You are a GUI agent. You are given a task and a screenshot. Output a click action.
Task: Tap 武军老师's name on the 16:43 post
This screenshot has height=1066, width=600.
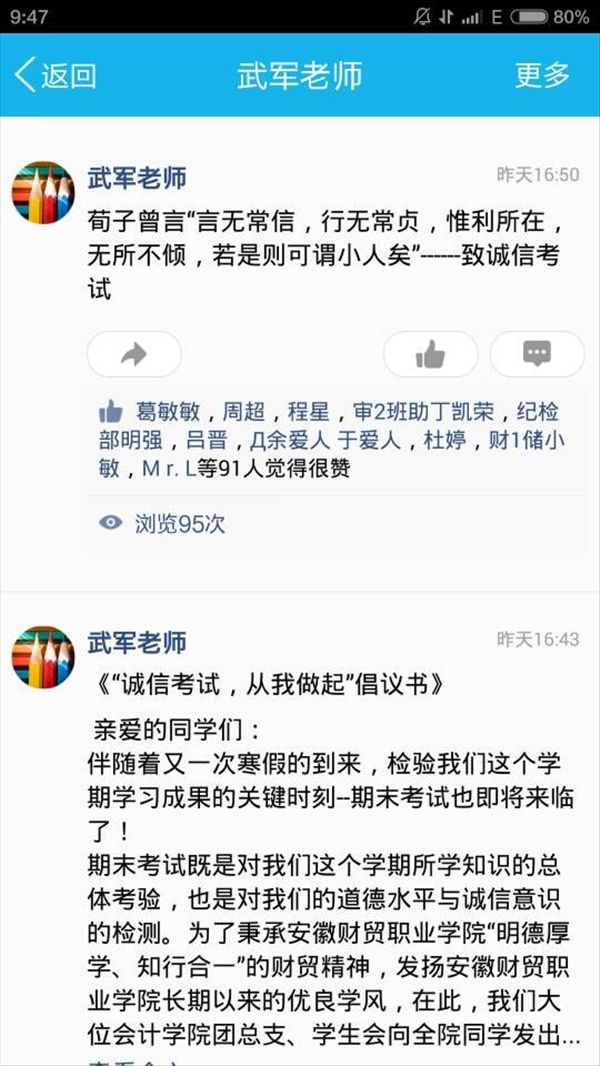click(137, 641)
